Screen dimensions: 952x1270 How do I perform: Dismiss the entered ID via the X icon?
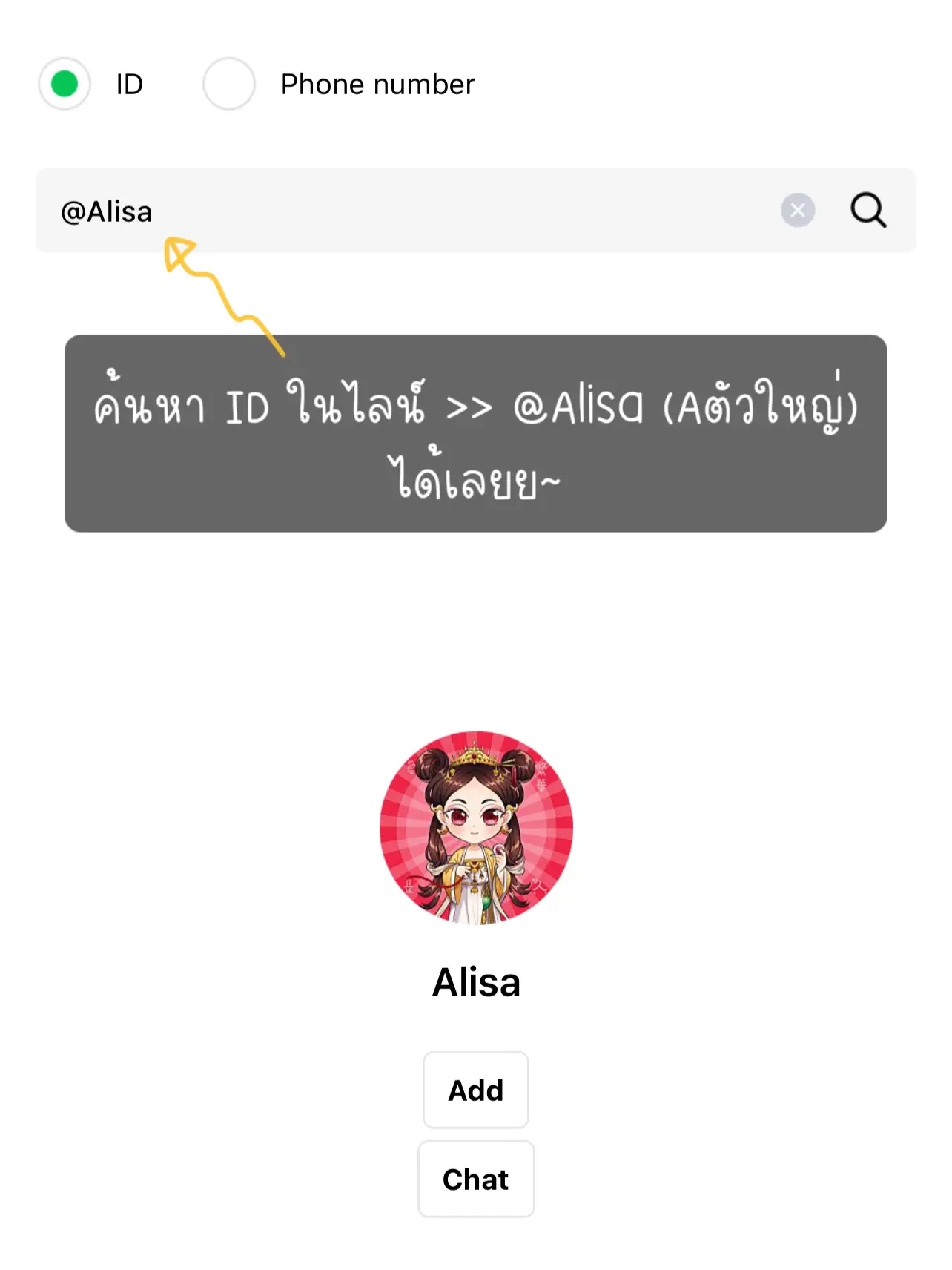[798, 211]
